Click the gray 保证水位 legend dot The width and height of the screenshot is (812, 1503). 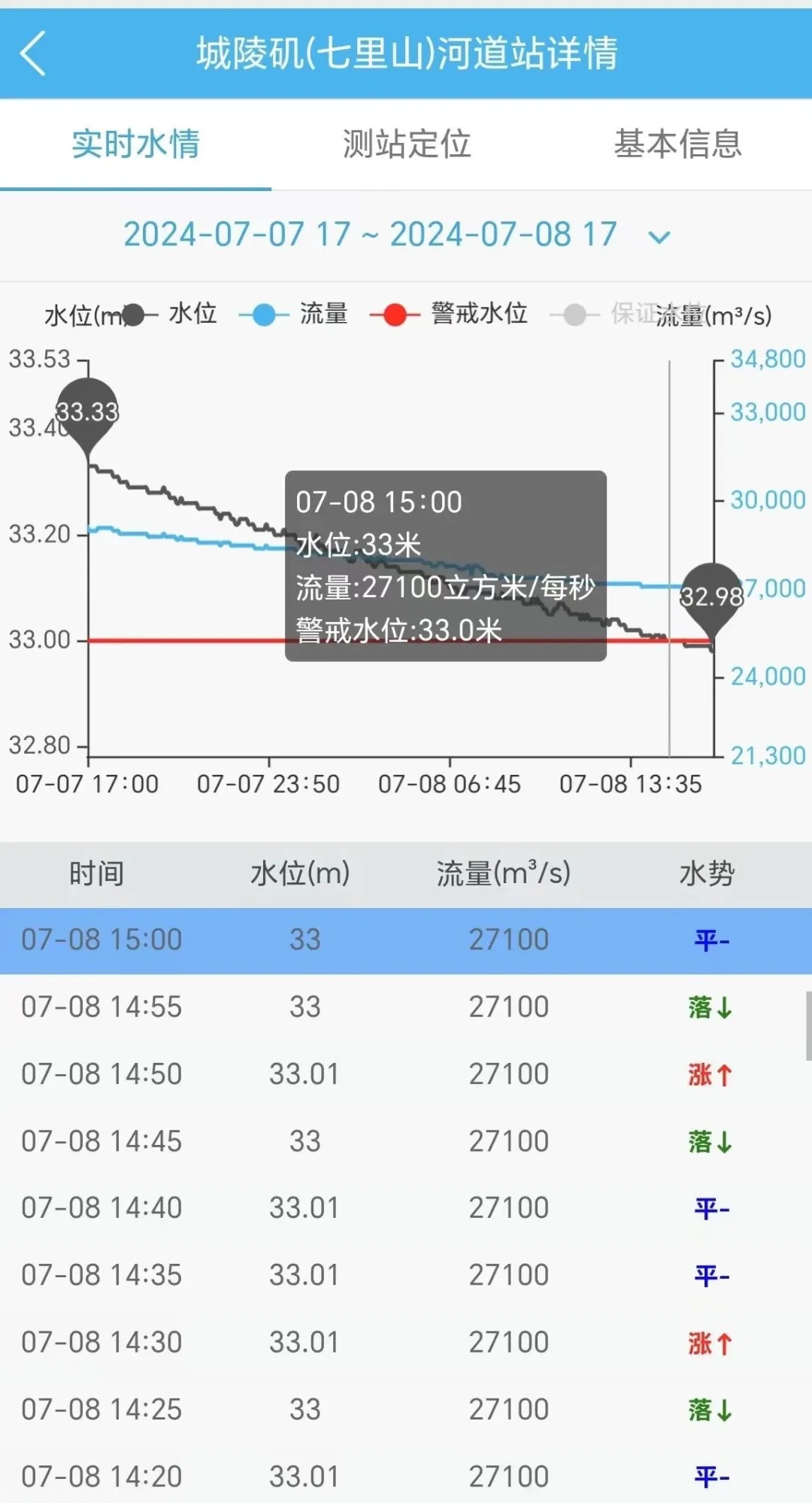point(574,314)
